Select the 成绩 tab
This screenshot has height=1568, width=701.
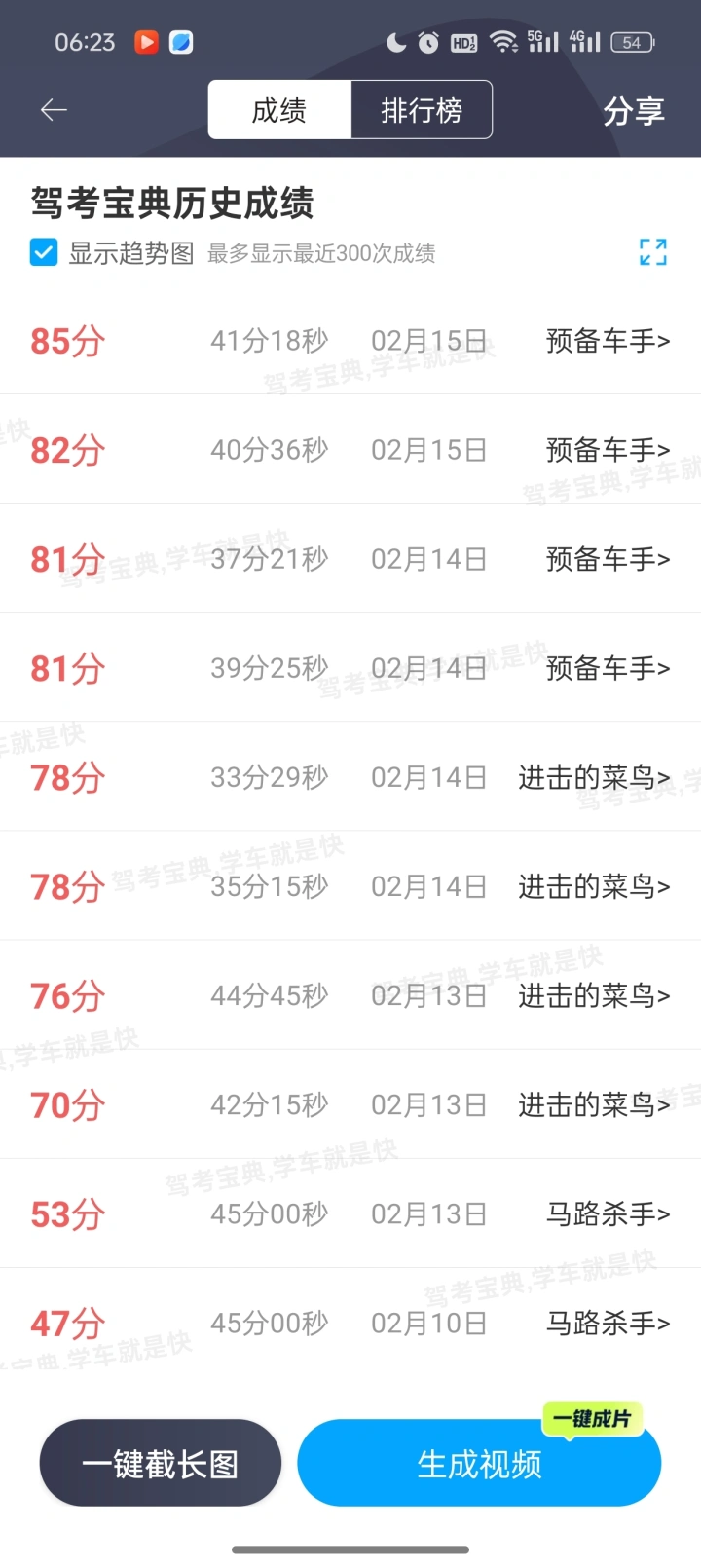tap(279, 110)
